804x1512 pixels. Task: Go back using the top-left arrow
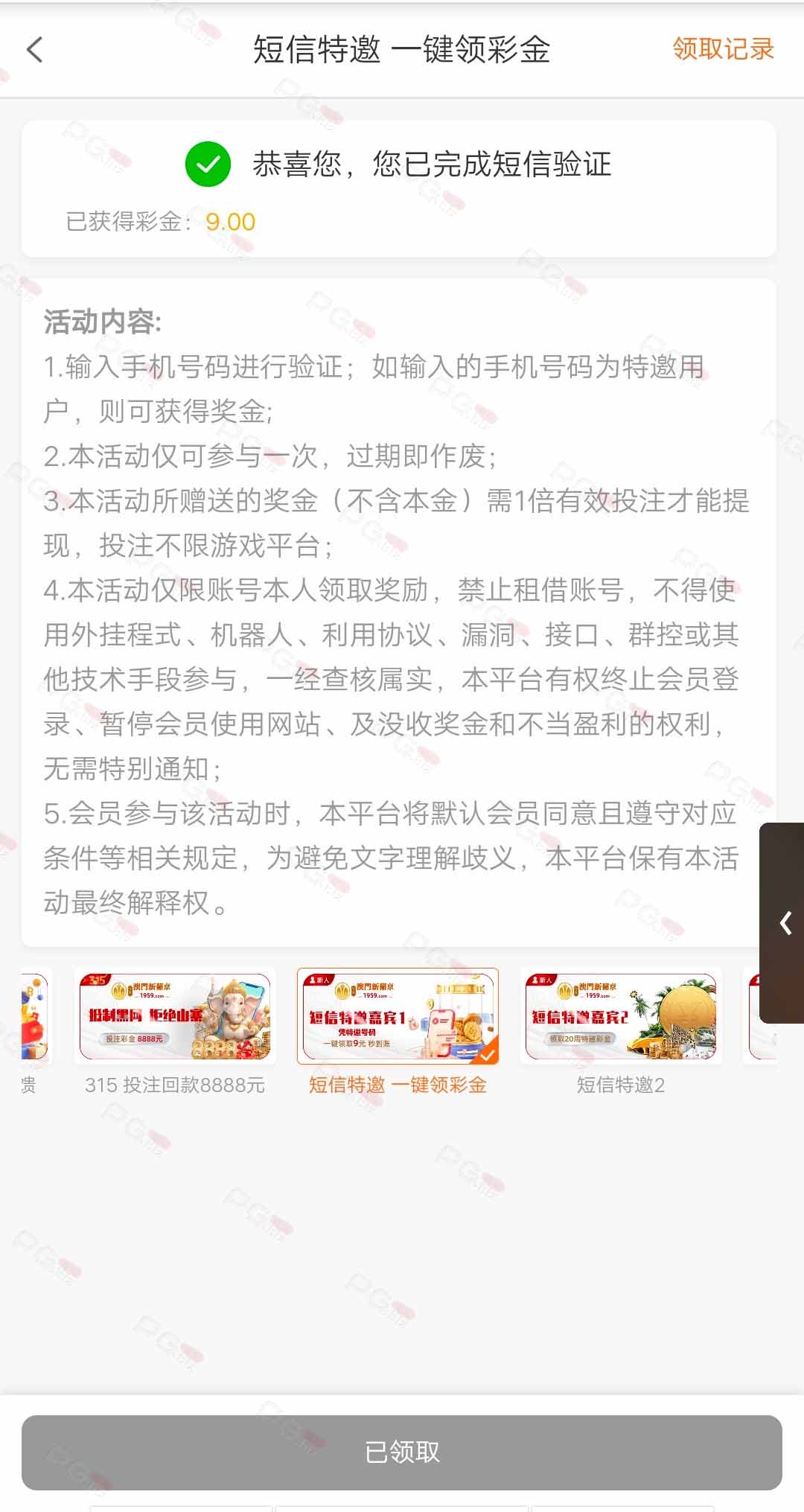pyautogui.click(x=35, y=50)
